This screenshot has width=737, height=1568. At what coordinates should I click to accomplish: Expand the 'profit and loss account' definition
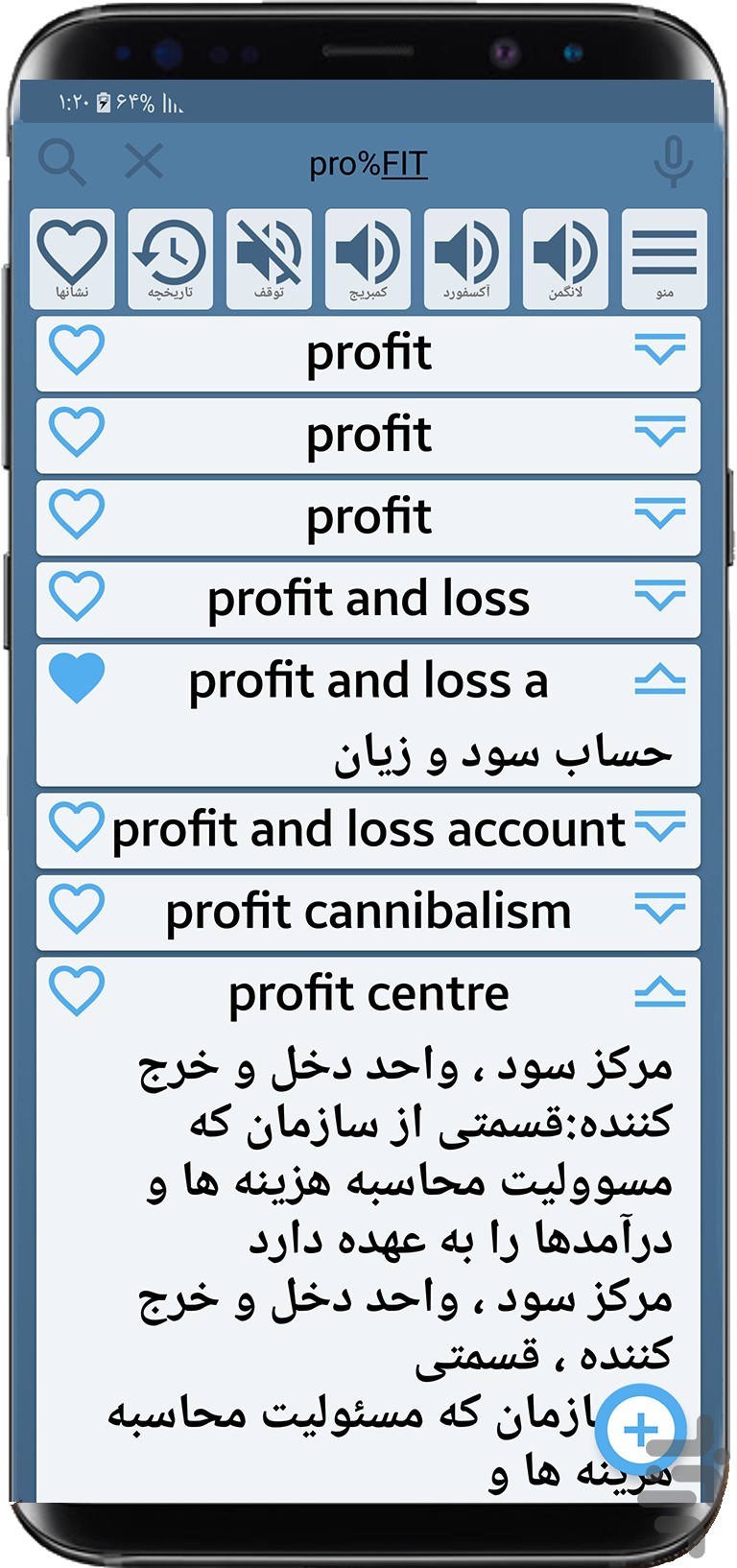point(660,826)
